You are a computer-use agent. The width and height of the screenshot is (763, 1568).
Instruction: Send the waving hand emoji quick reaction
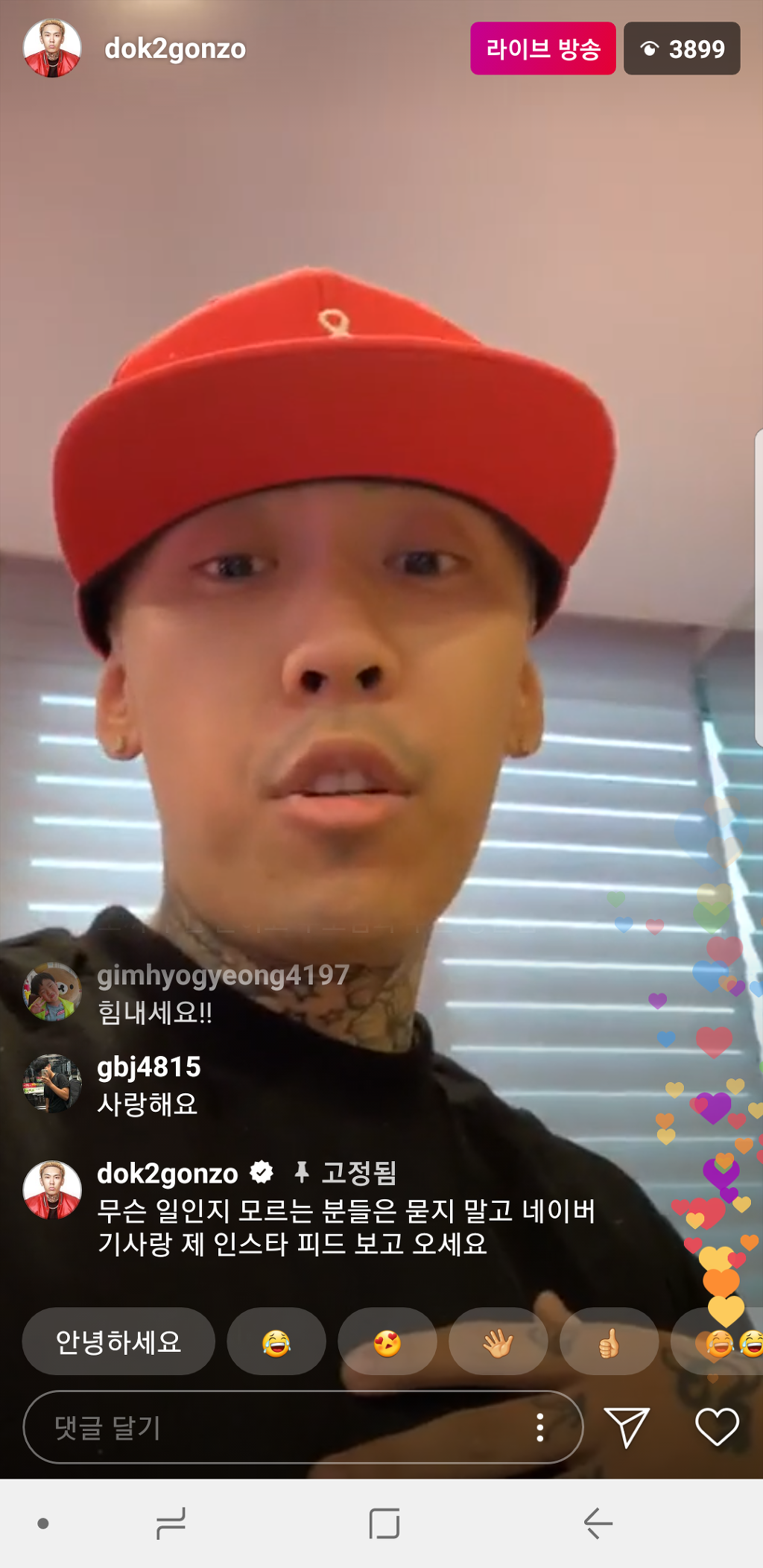tap(498, 1342)
